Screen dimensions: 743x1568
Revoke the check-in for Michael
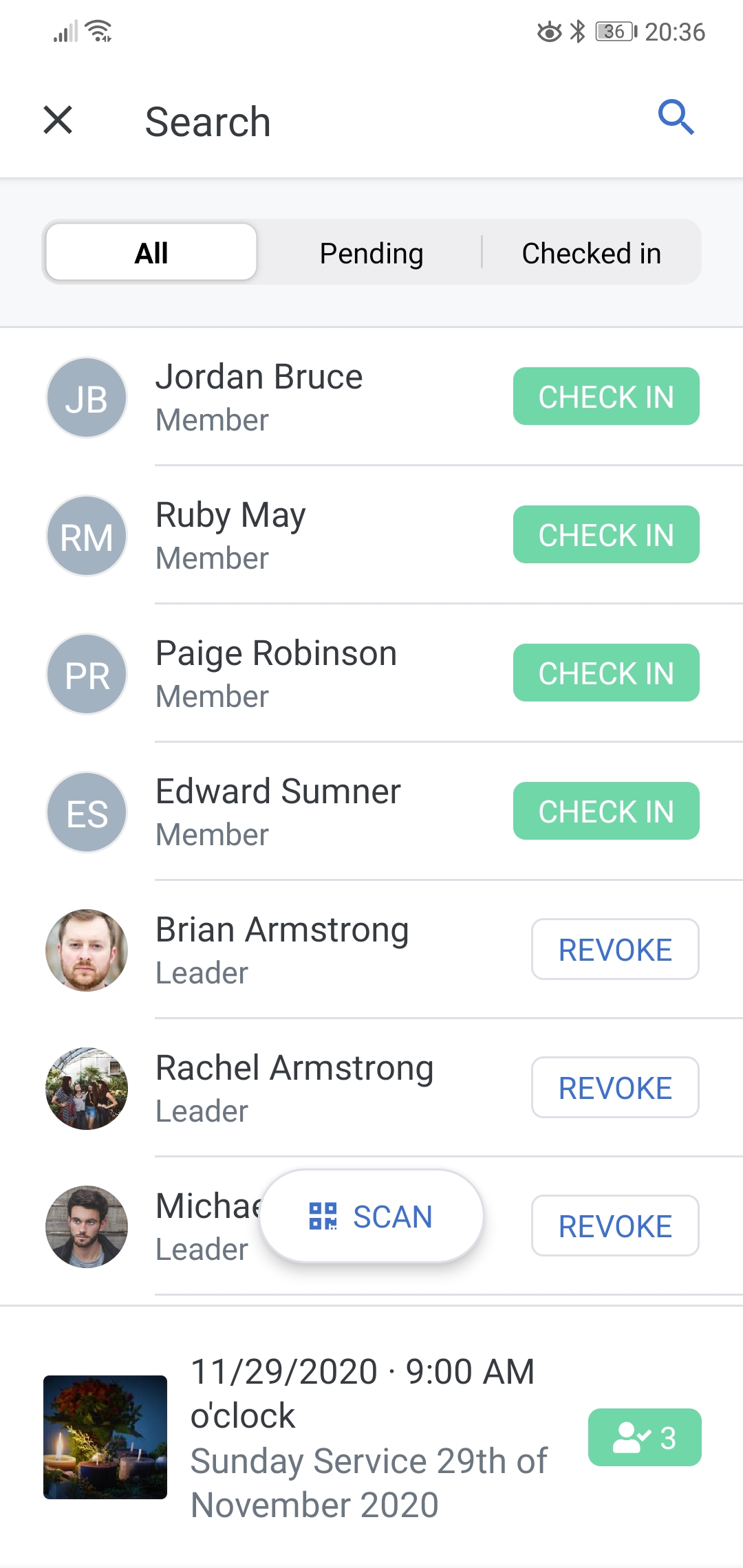615,1226
